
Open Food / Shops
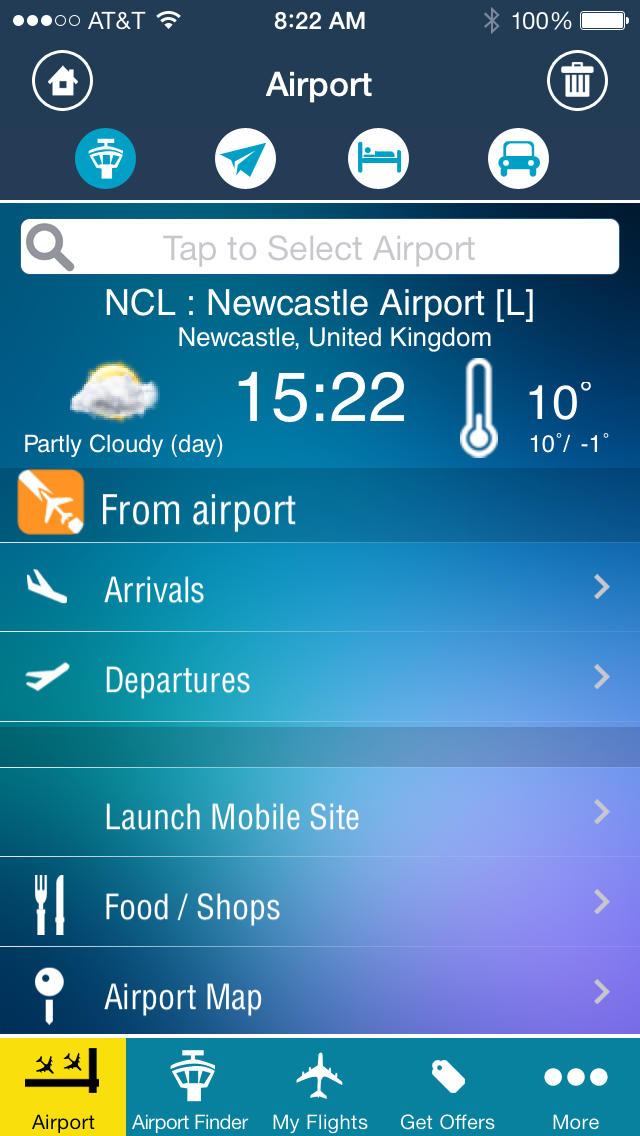click(x=320, y=903)
